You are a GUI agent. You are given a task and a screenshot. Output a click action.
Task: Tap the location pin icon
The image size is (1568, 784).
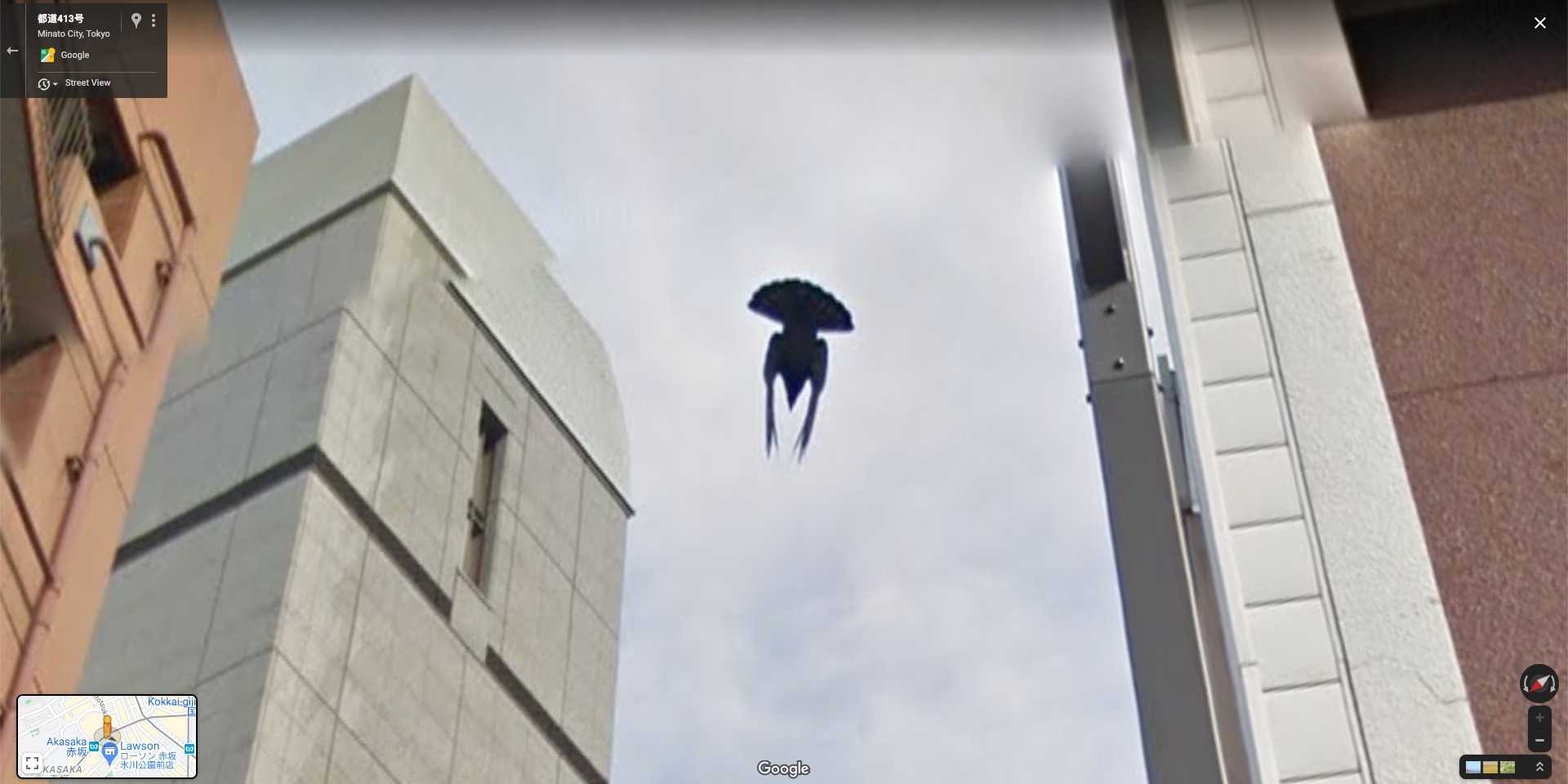136,20
